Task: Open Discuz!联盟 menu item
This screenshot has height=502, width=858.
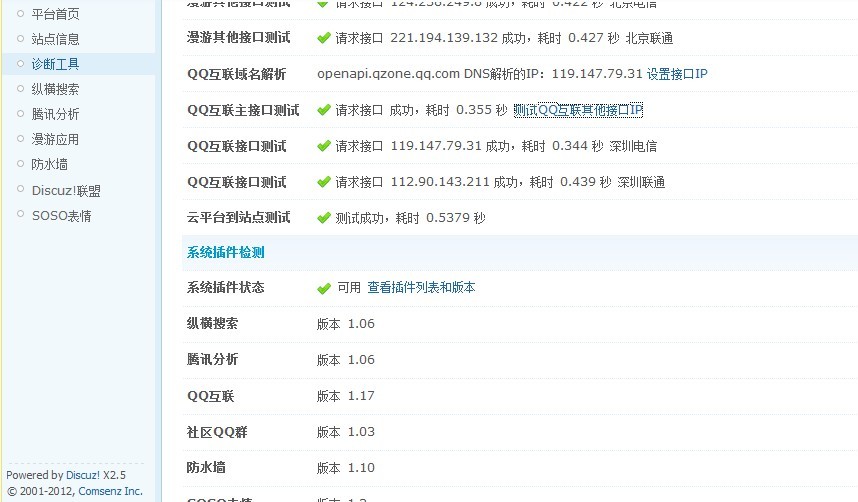Action: point(65,190)
